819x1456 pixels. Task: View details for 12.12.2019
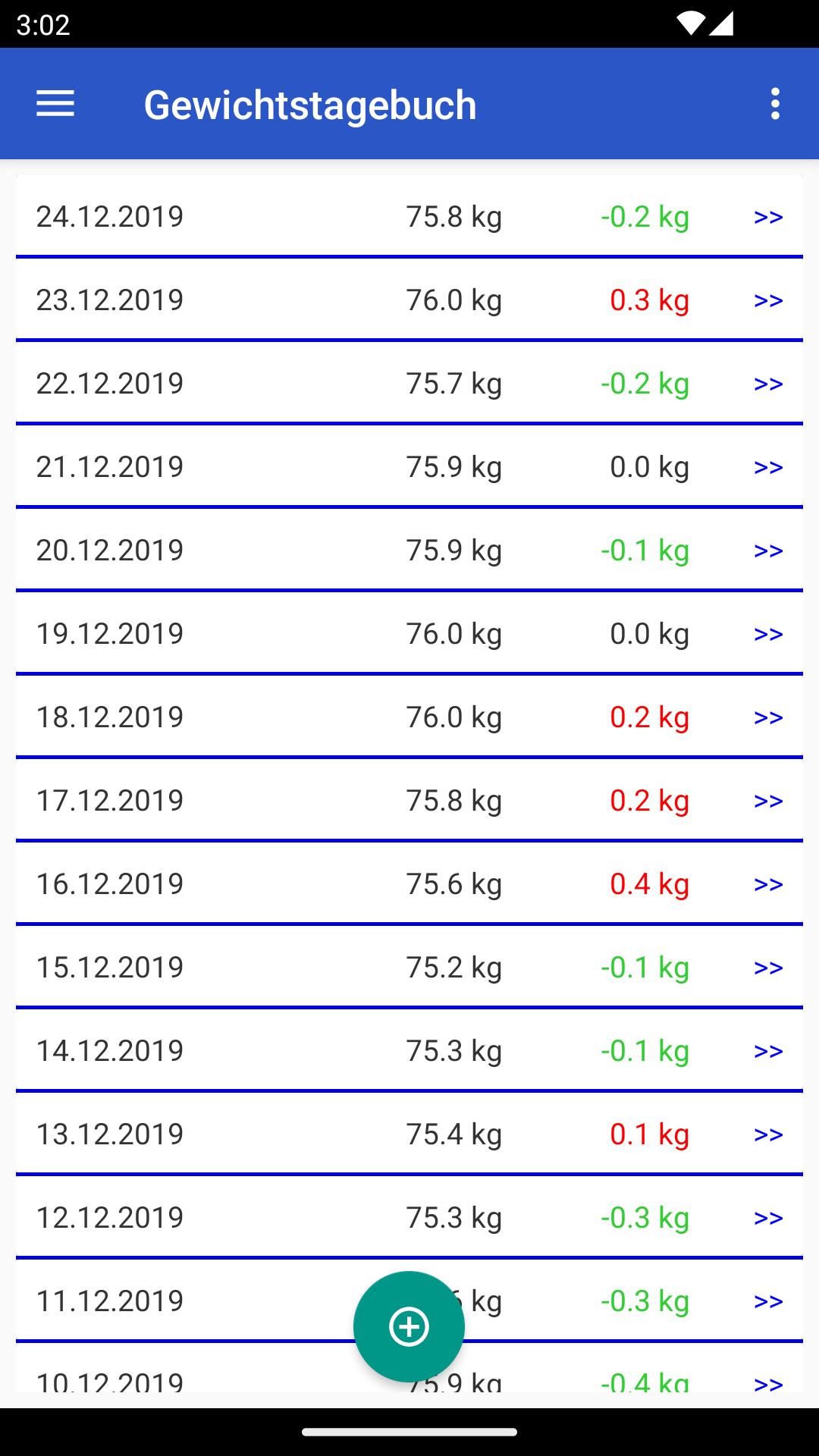767,1218
